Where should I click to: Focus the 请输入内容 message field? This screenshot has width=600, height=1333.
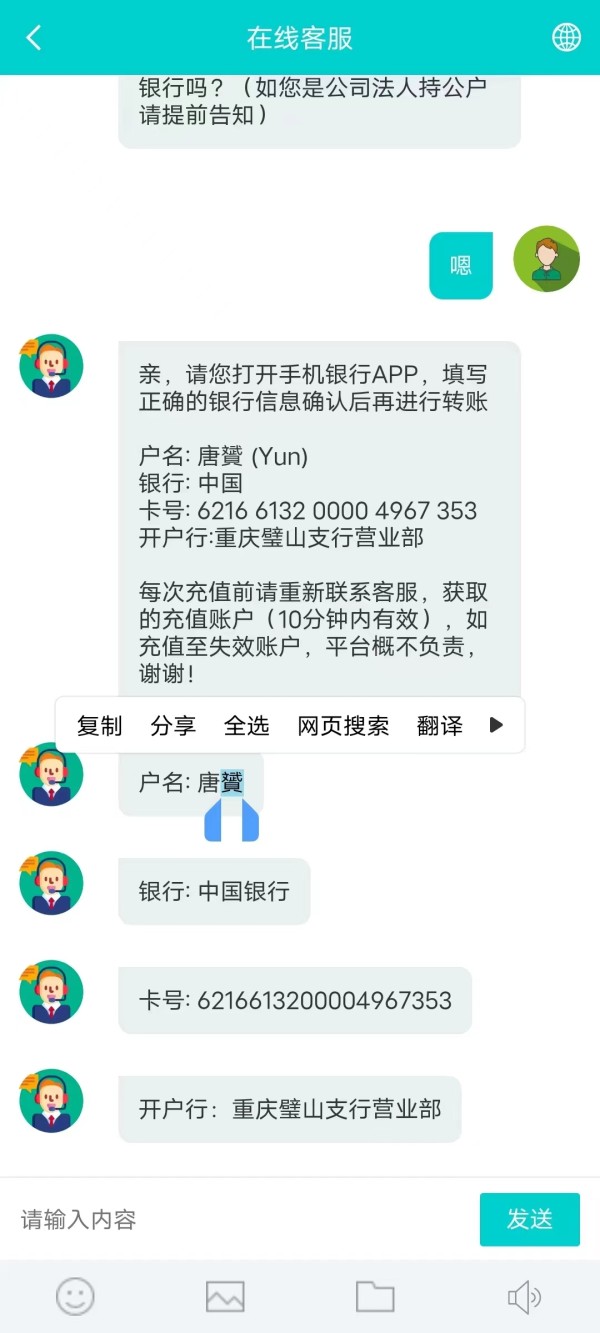click(x=240, y=1220)
